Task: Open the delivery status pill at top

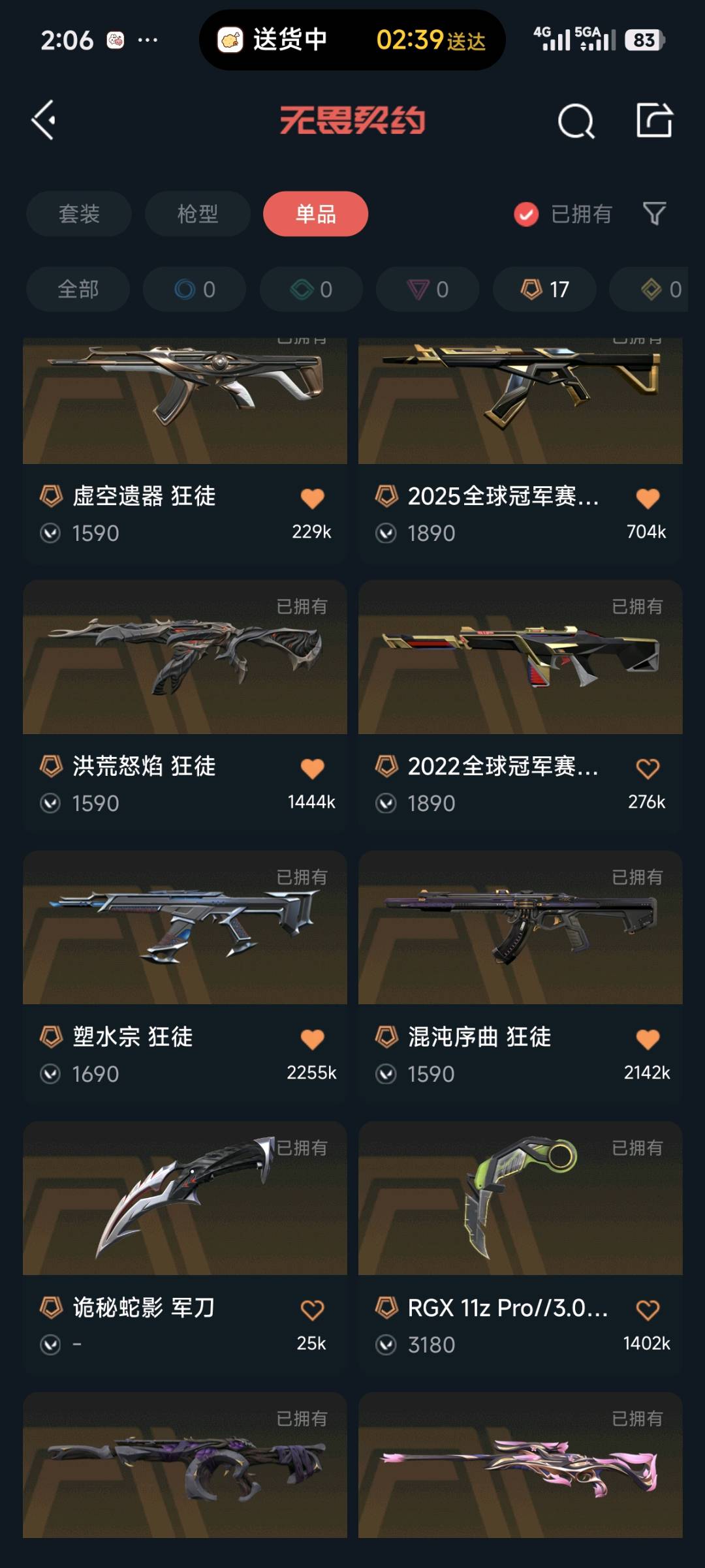Action: (352, 40)
